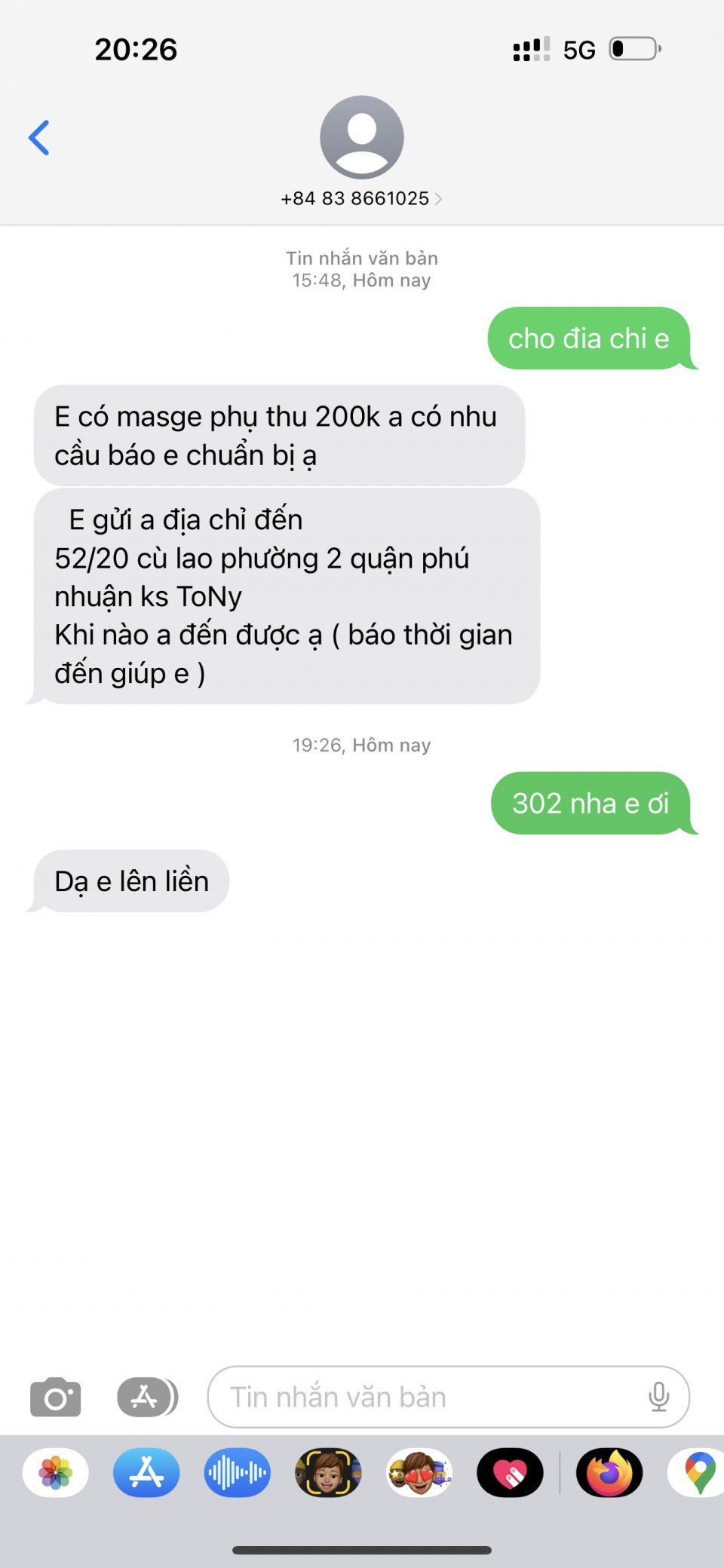Toggle the iMessage apps drawer button

tap(147, 1397)
